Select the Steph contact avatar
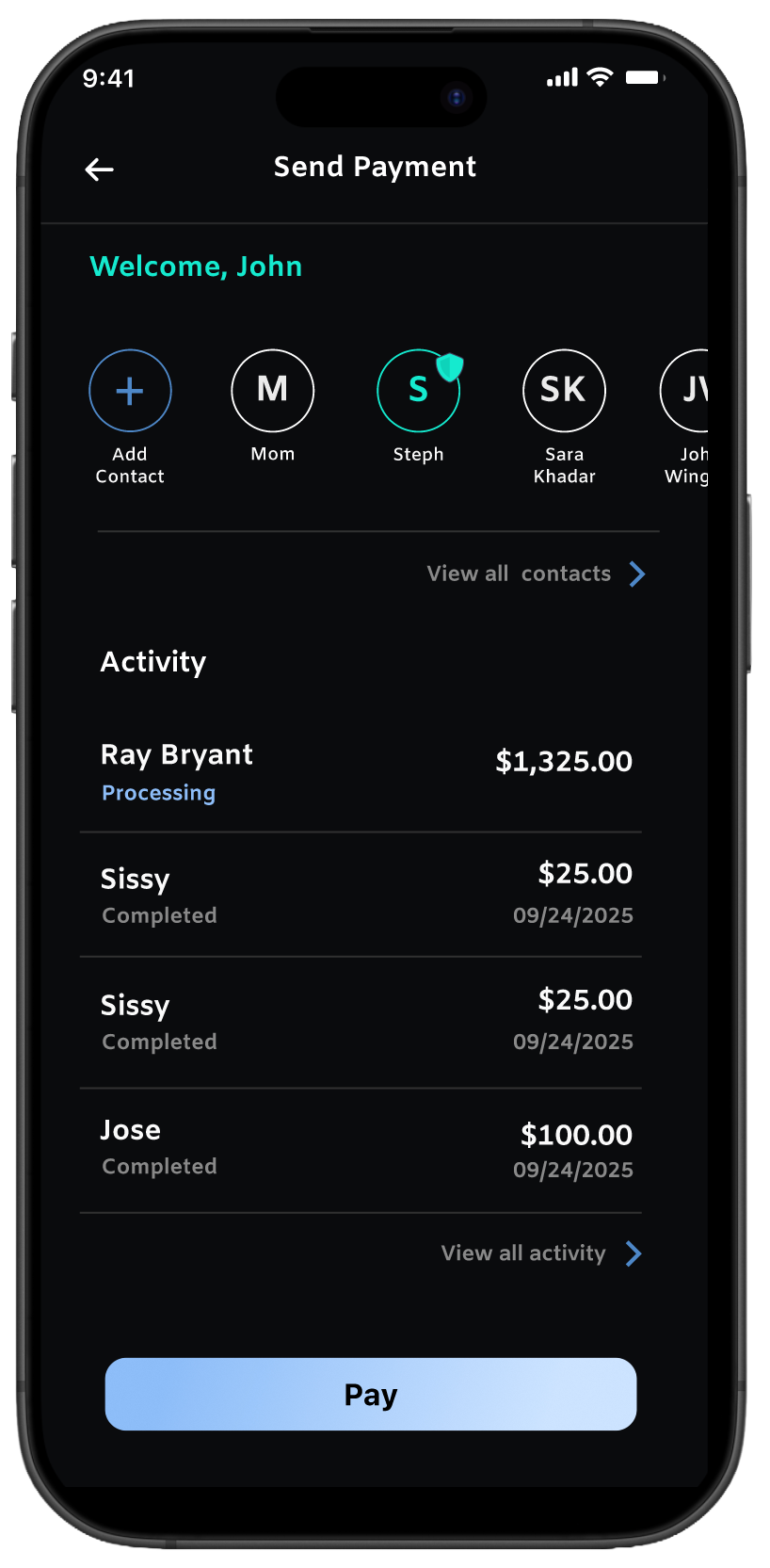 [418, 389]
